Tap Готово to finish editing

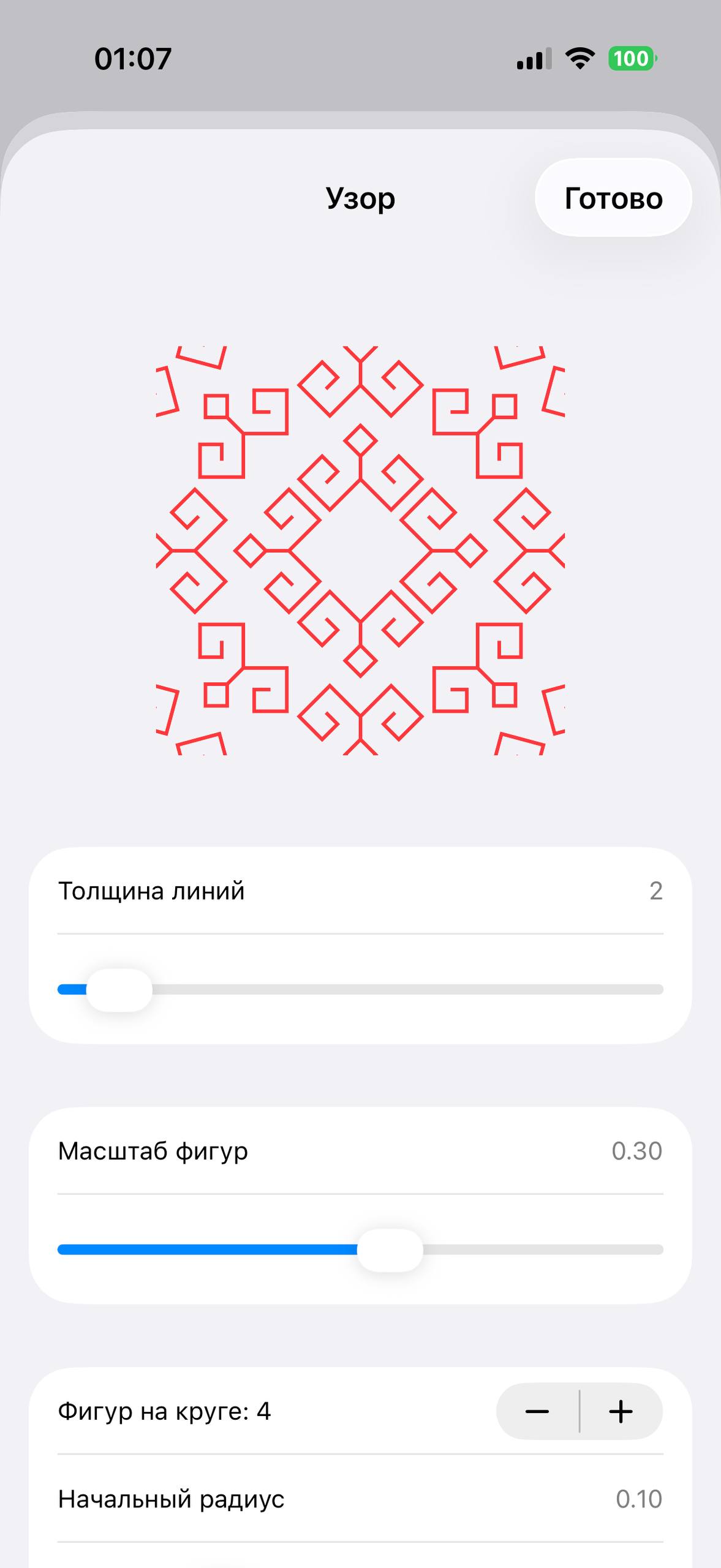[x=613, y=197]
